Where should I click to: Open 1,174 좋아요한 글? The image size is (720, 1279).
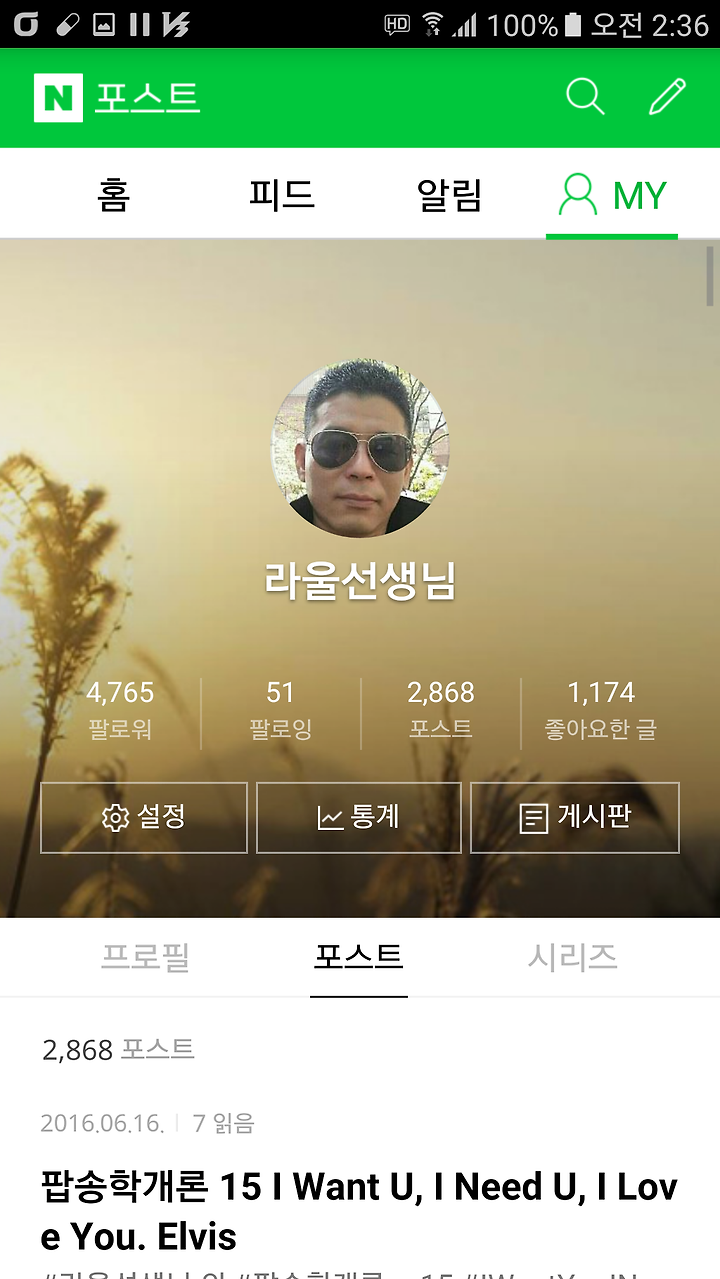point(601,711)
